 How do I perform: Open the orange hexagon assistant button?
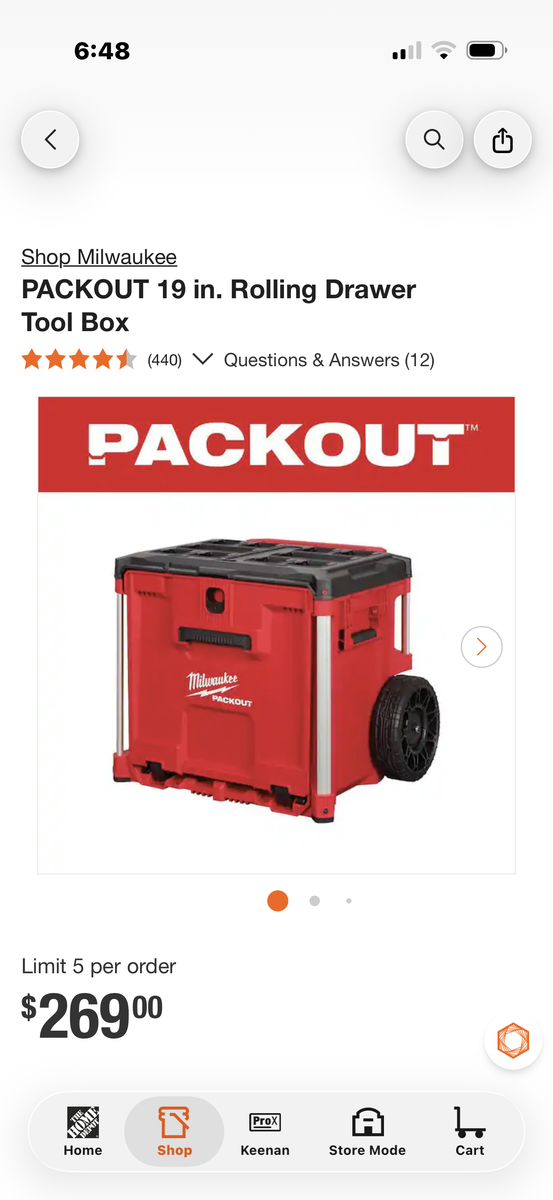click(513, 1041)
